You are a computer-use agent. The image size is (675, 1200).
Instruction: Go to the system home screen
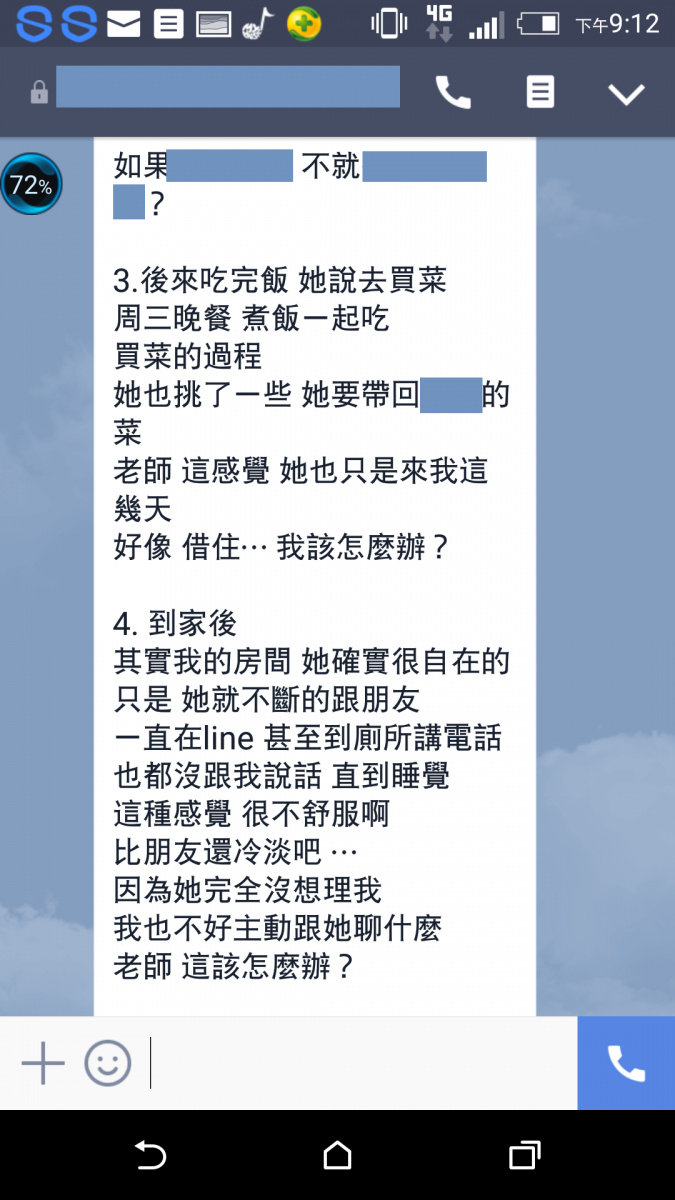[338, 1156]
